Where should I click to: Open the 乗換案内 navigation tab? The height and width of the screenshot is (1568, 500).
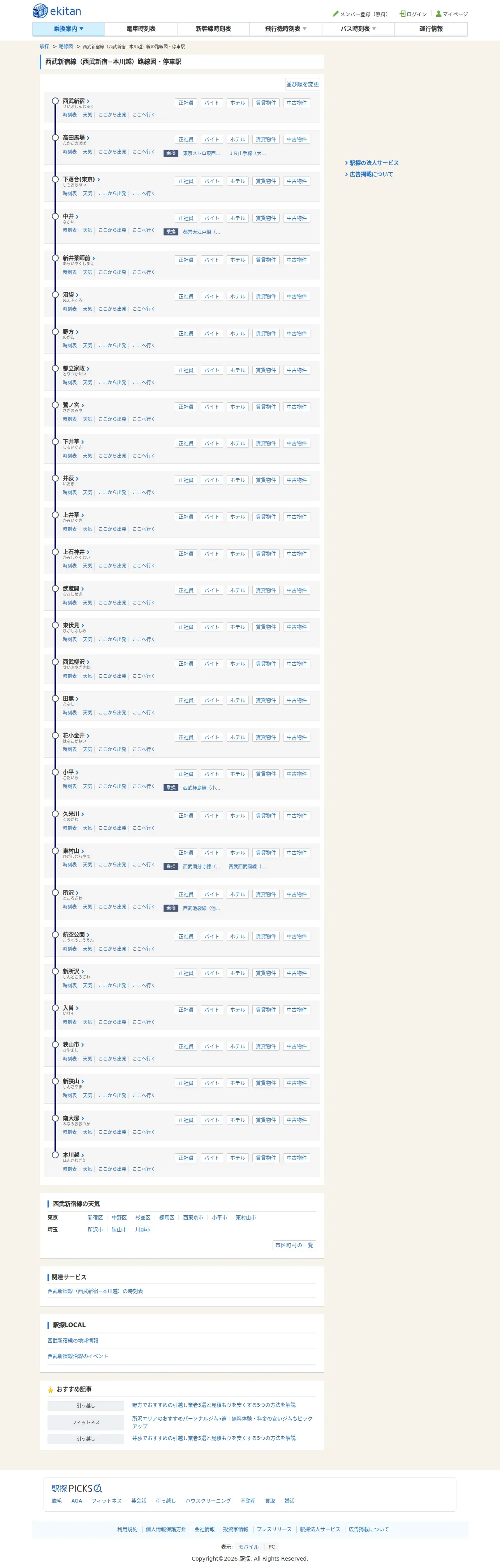pos(68,28)
